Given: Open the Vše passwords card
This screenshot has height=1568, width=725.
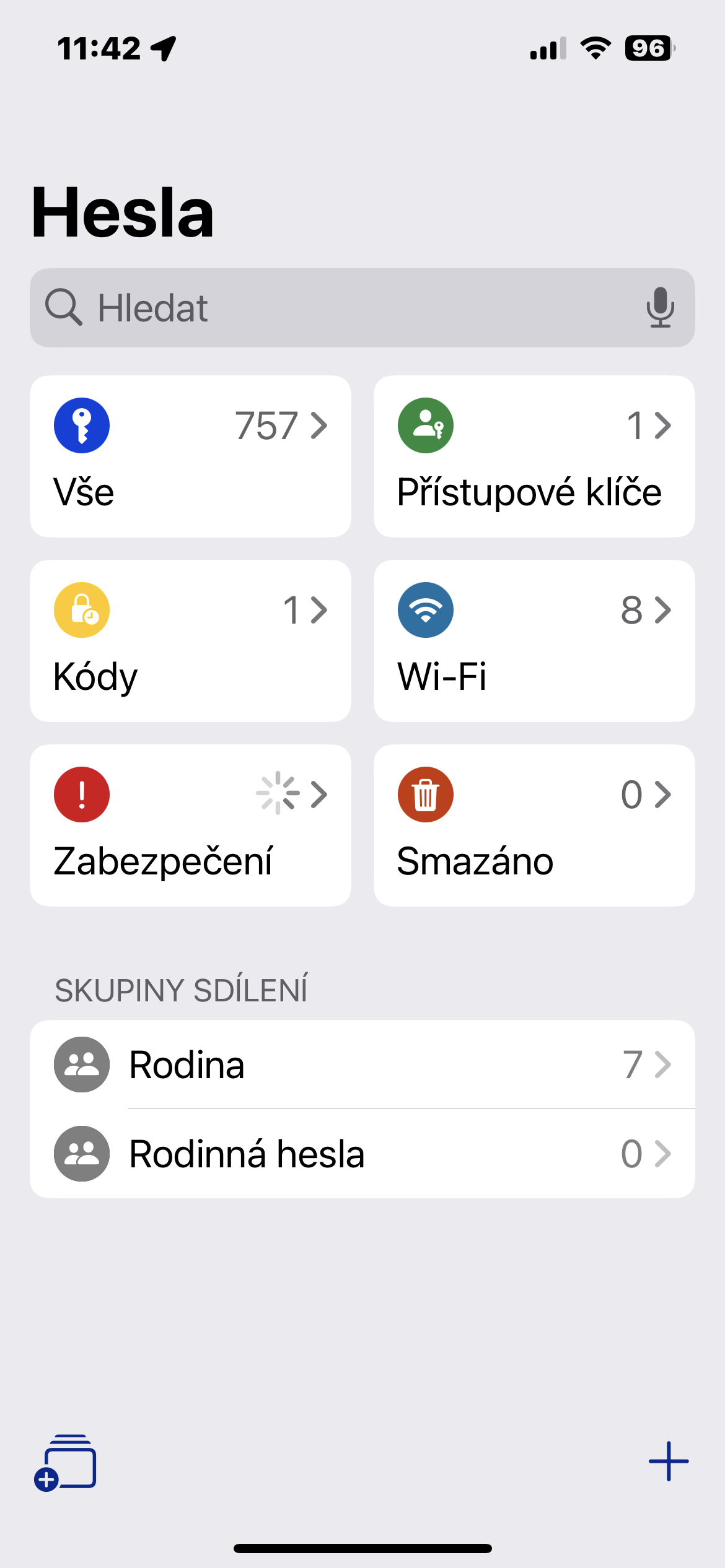Looking at the screenshot, I should tap(190, 456).
